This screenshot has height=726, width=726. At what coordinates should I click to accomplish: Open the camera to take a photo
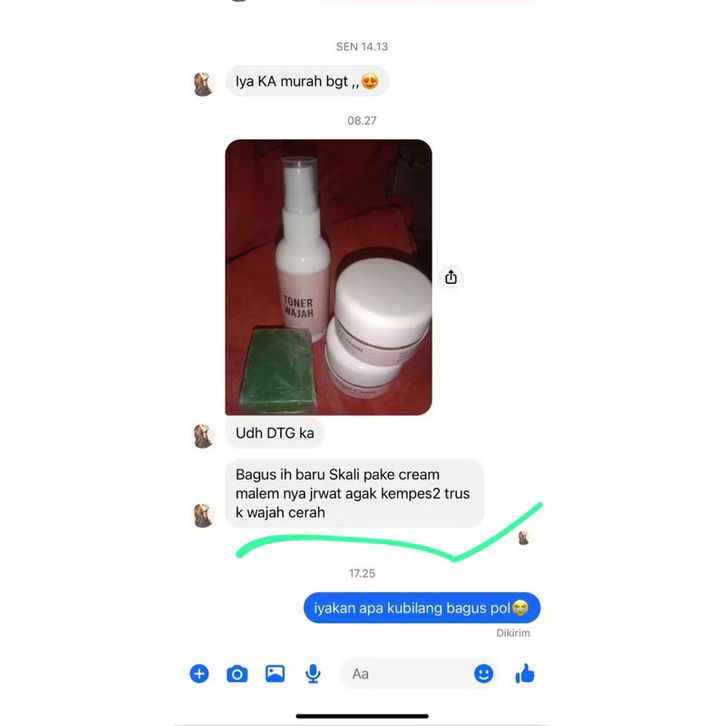(237, 674)
